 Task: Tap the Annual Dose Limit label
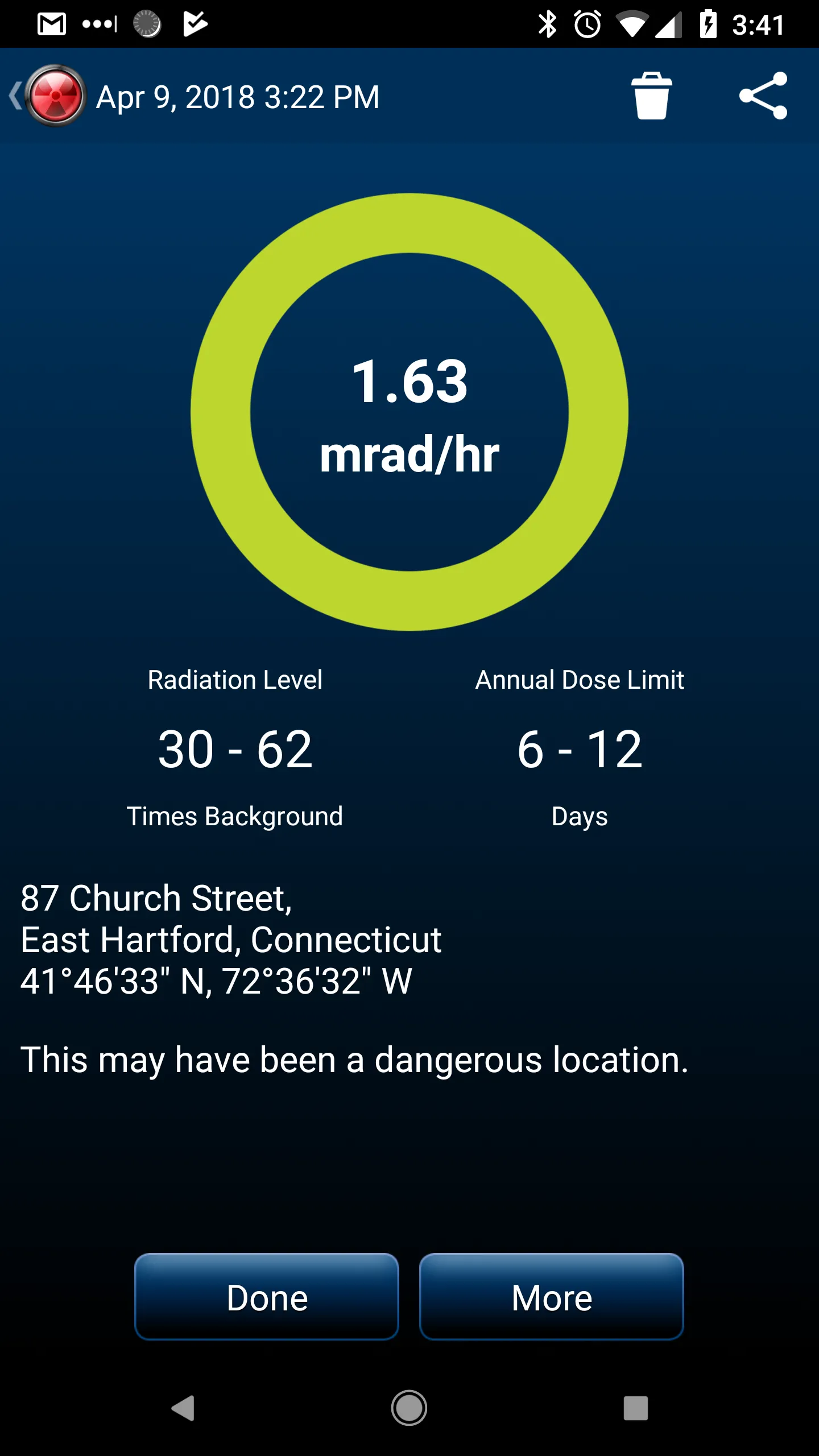pyautogui.click(x=580, y=680)
